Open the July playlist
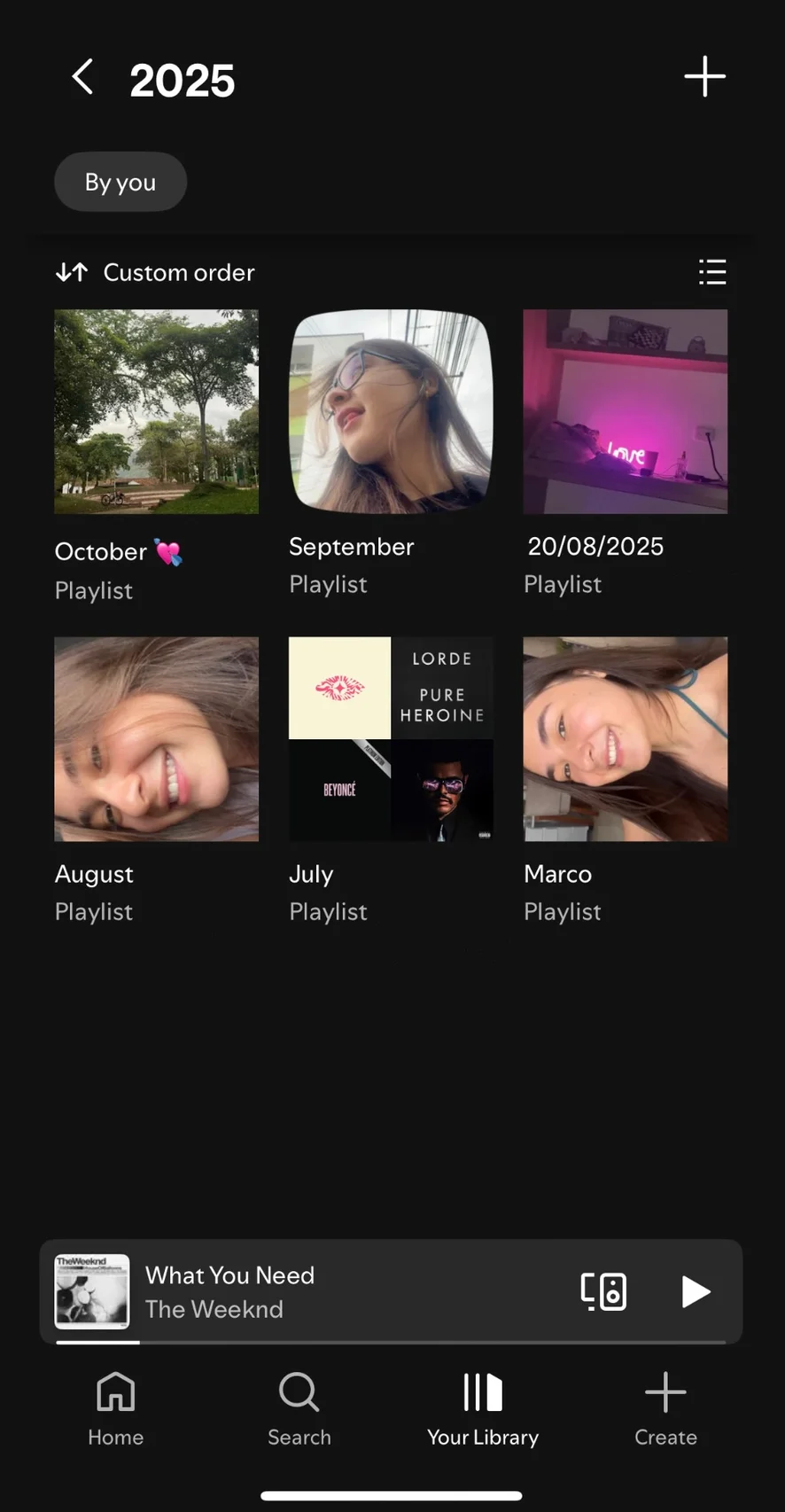Viewport: 785px width, 1512px height. pos(391,739)
